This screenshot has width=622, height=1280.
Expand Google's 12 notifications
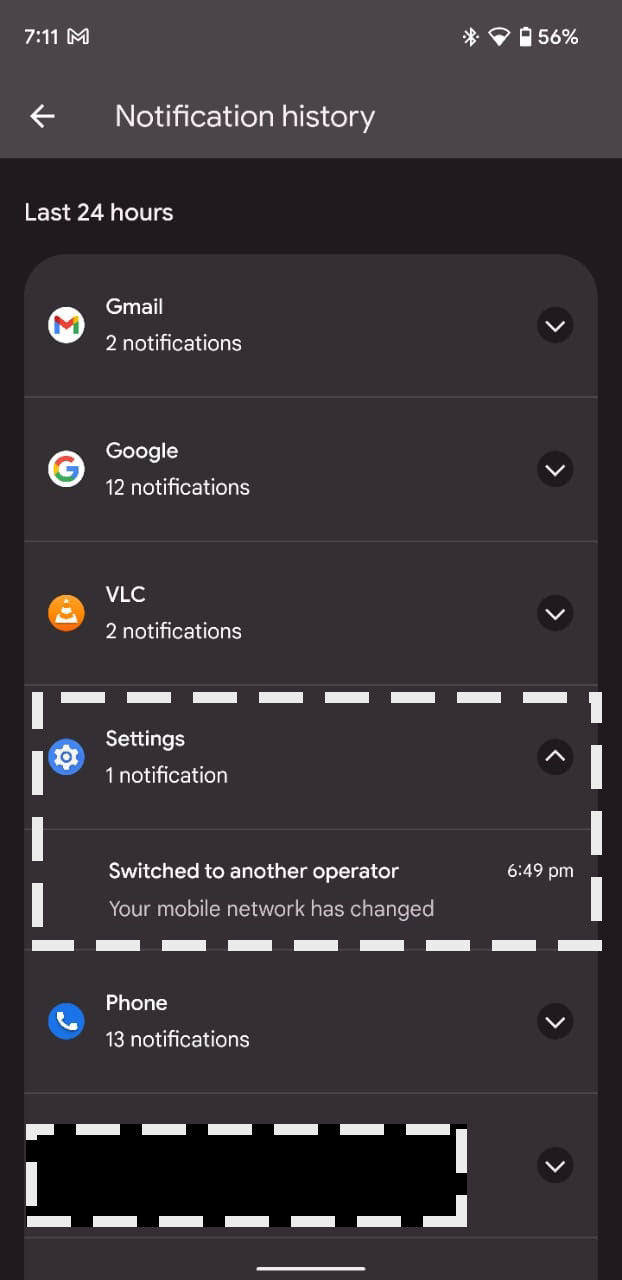tap(555, 469)
